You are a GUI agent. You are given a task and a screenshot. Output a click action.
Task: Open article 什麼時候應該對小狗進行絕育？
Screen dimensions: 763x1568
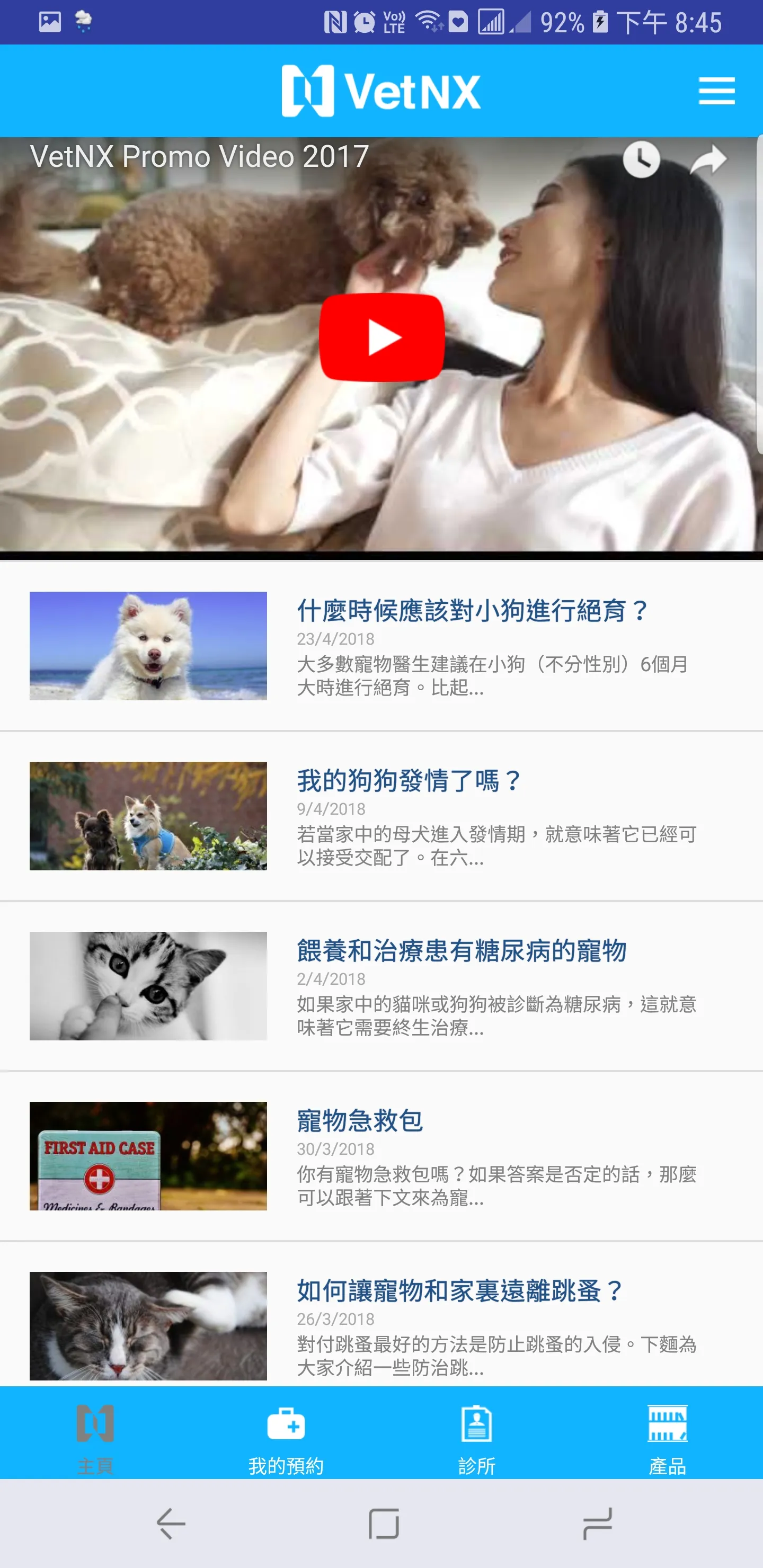(x=473, y=611)
